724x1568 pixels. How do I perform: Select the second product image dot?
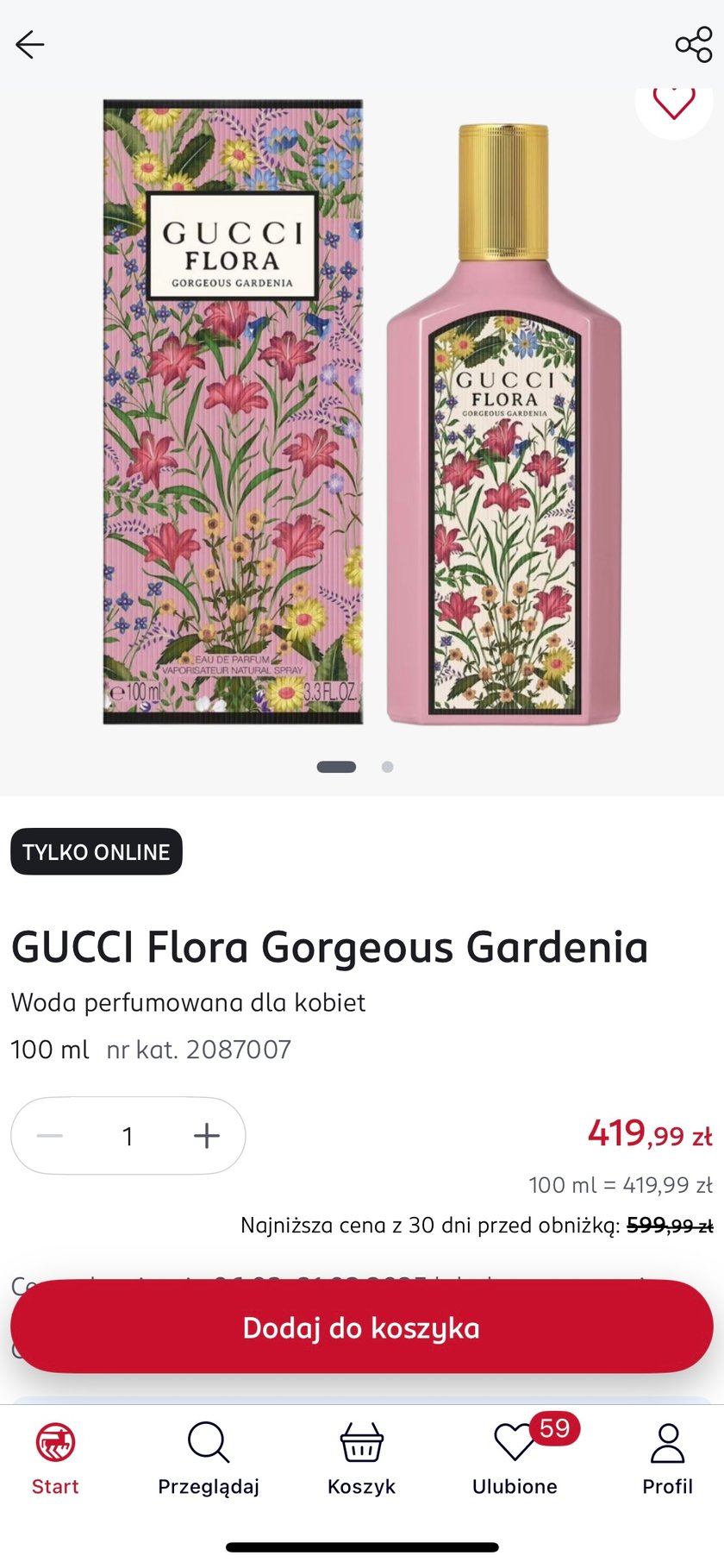[388, 767]
